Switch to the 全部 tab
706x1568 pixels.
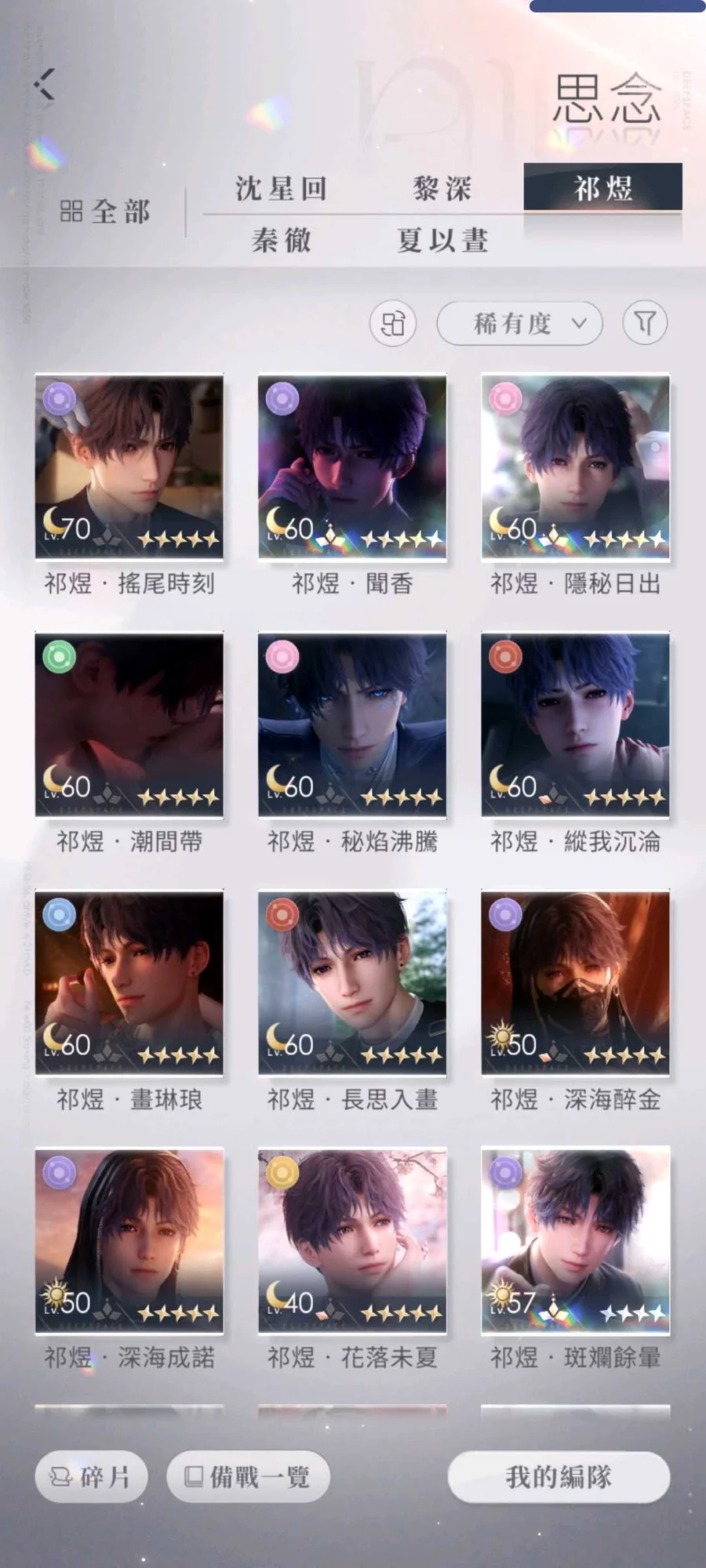[x=105, y=212]
